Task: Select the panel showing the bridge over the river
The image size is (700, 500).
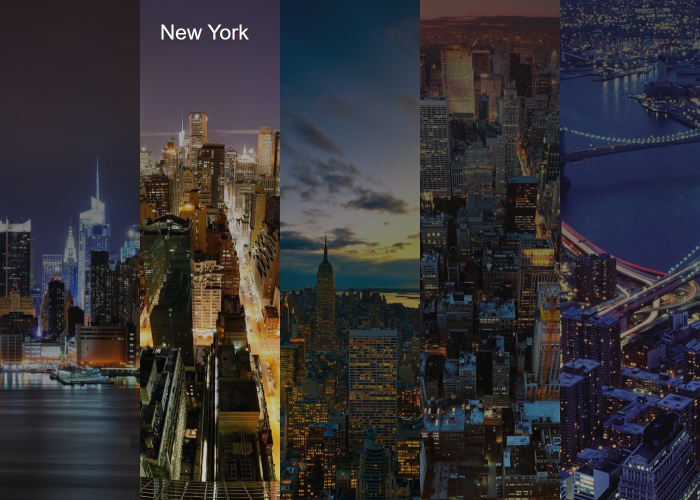Action: [x=630, y=250]
